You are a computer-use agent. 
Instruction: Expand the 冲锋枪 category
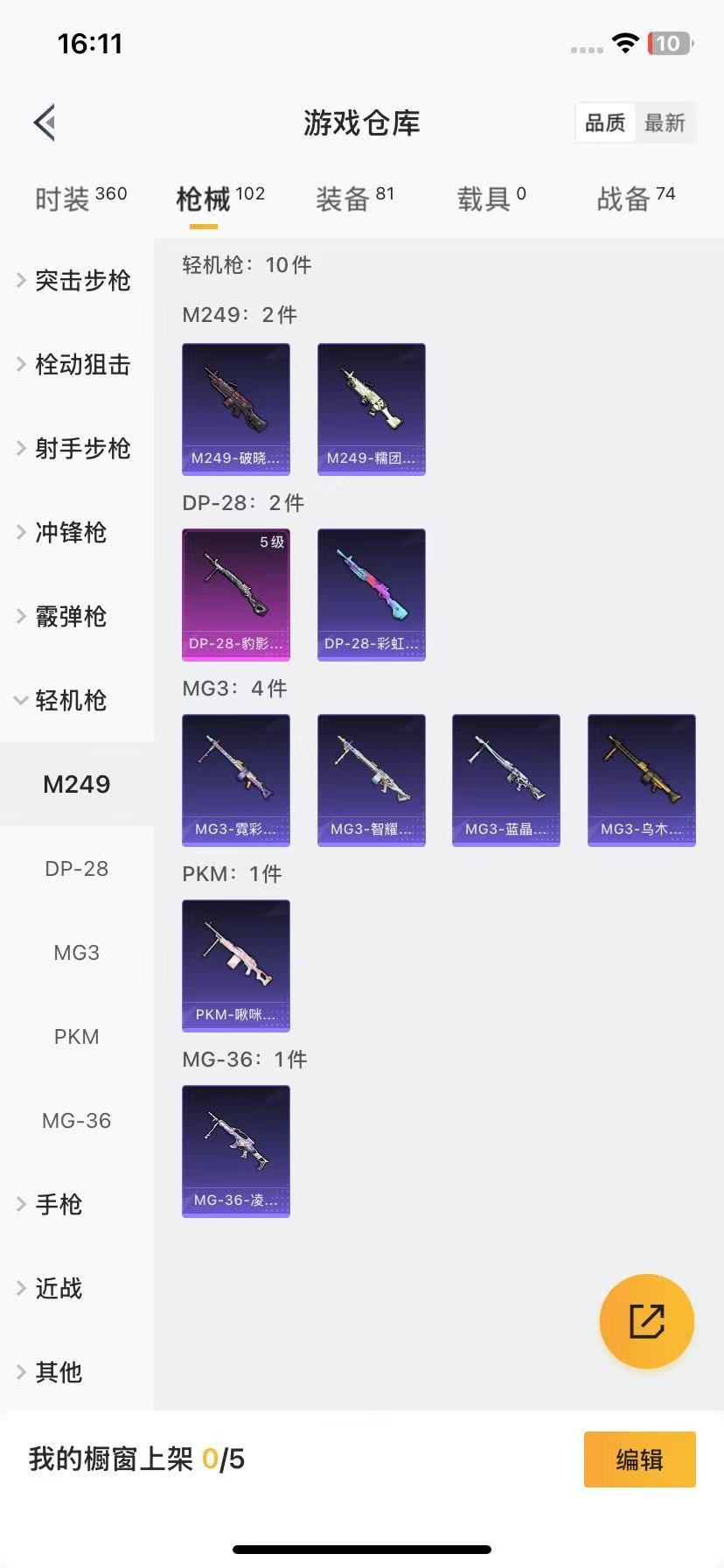tap(70, 532)
